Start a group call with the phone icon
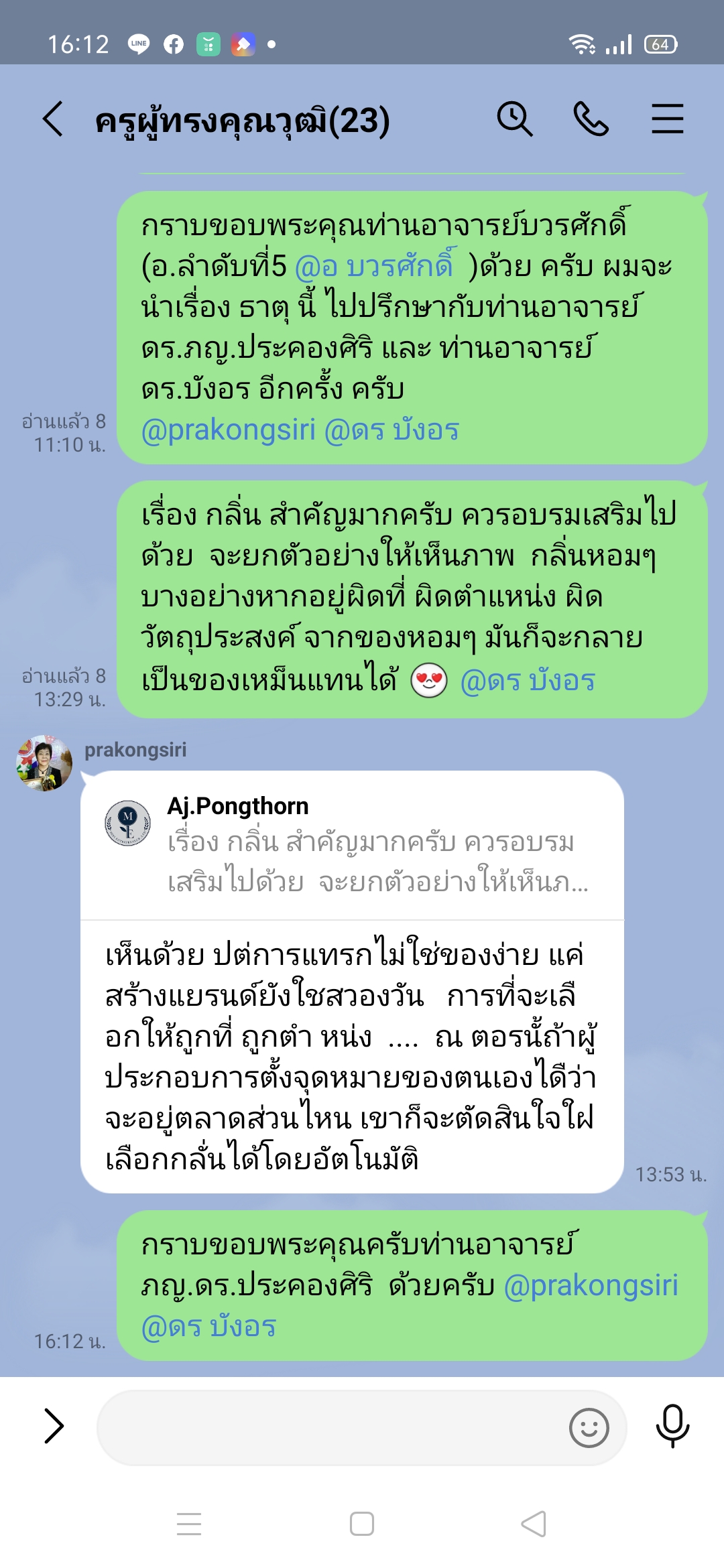 coord(591,119)
